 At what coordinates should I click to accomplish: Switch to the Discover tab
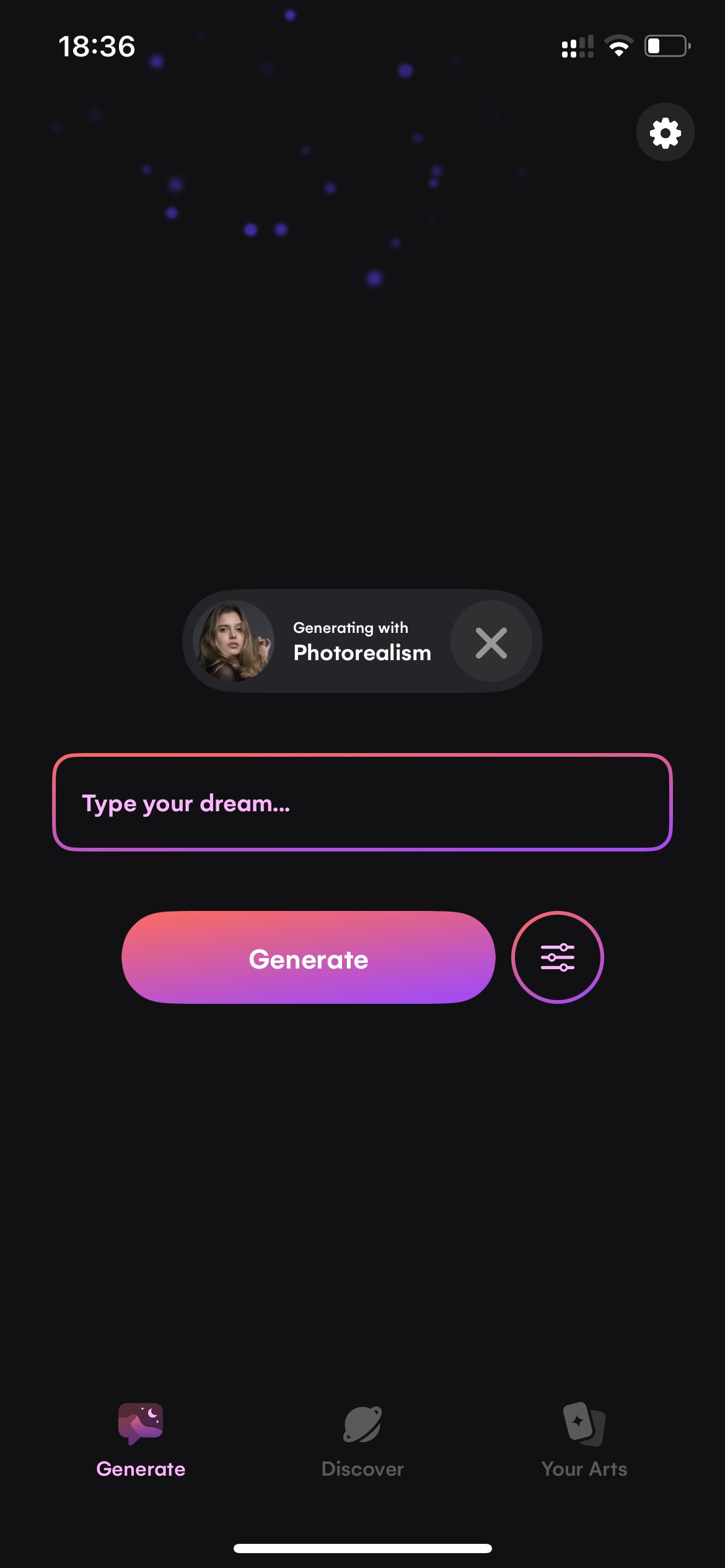point(362,1440)
